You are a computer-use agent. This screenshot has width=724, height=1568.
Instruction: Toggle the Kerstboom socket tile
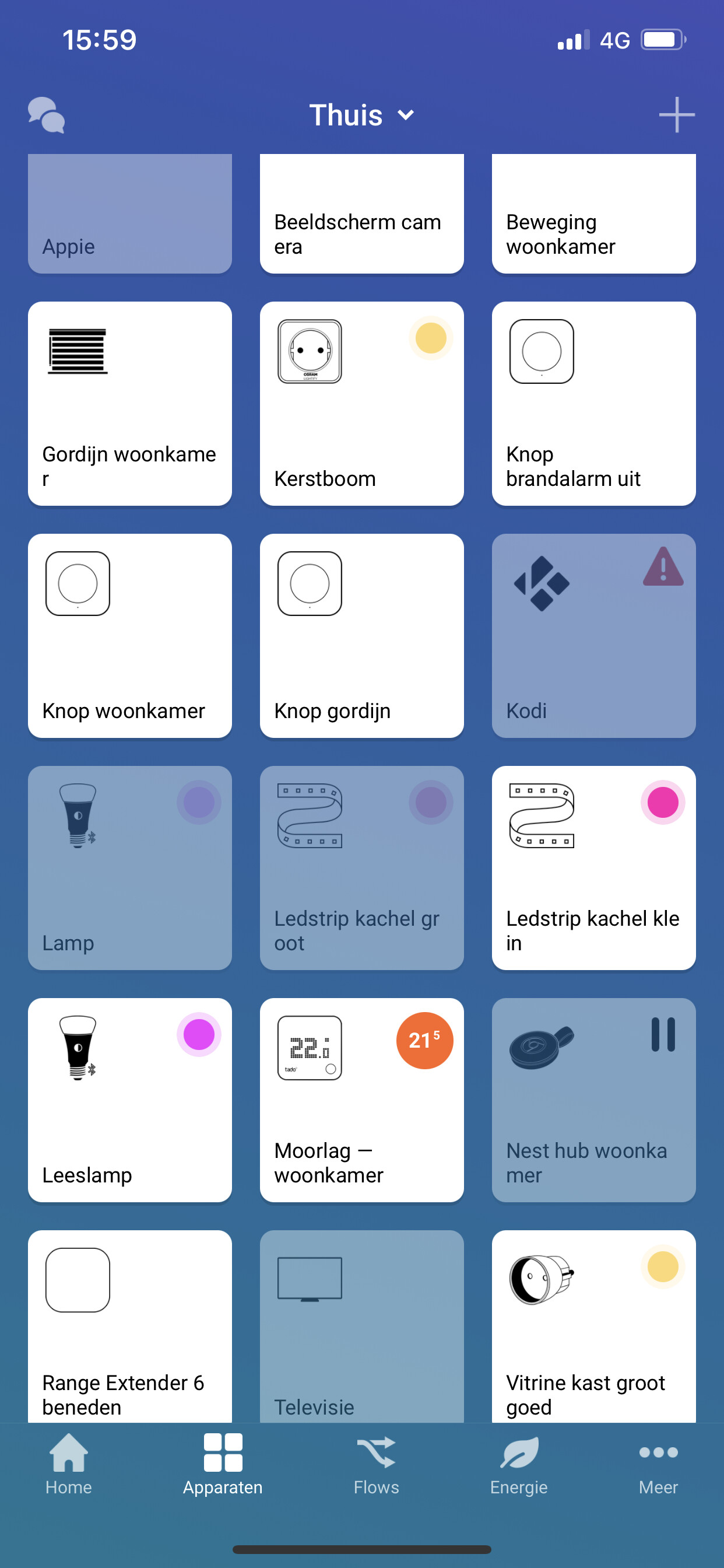click(361, 404)
